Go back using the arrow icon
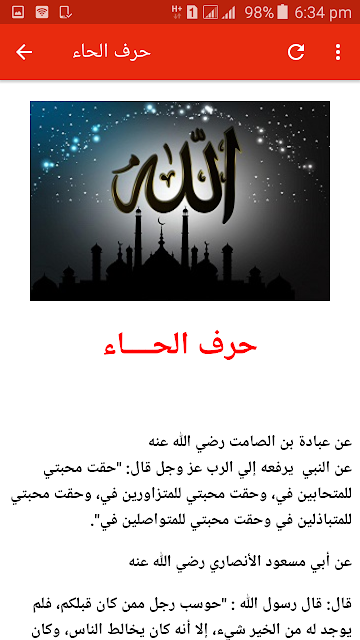Image resolution: width=360 pixels, height=640 pixels. point(24,52)
